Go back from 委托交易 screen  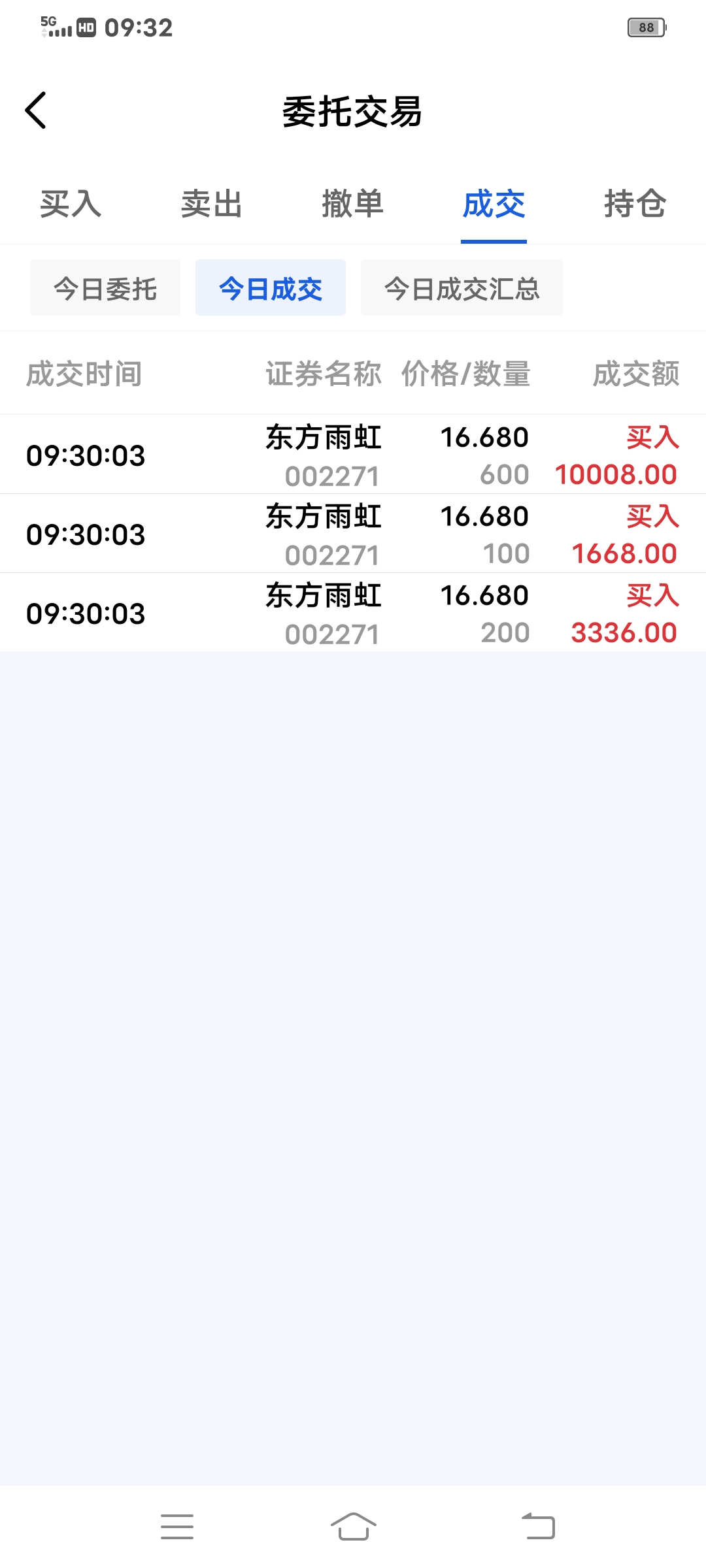36,110
